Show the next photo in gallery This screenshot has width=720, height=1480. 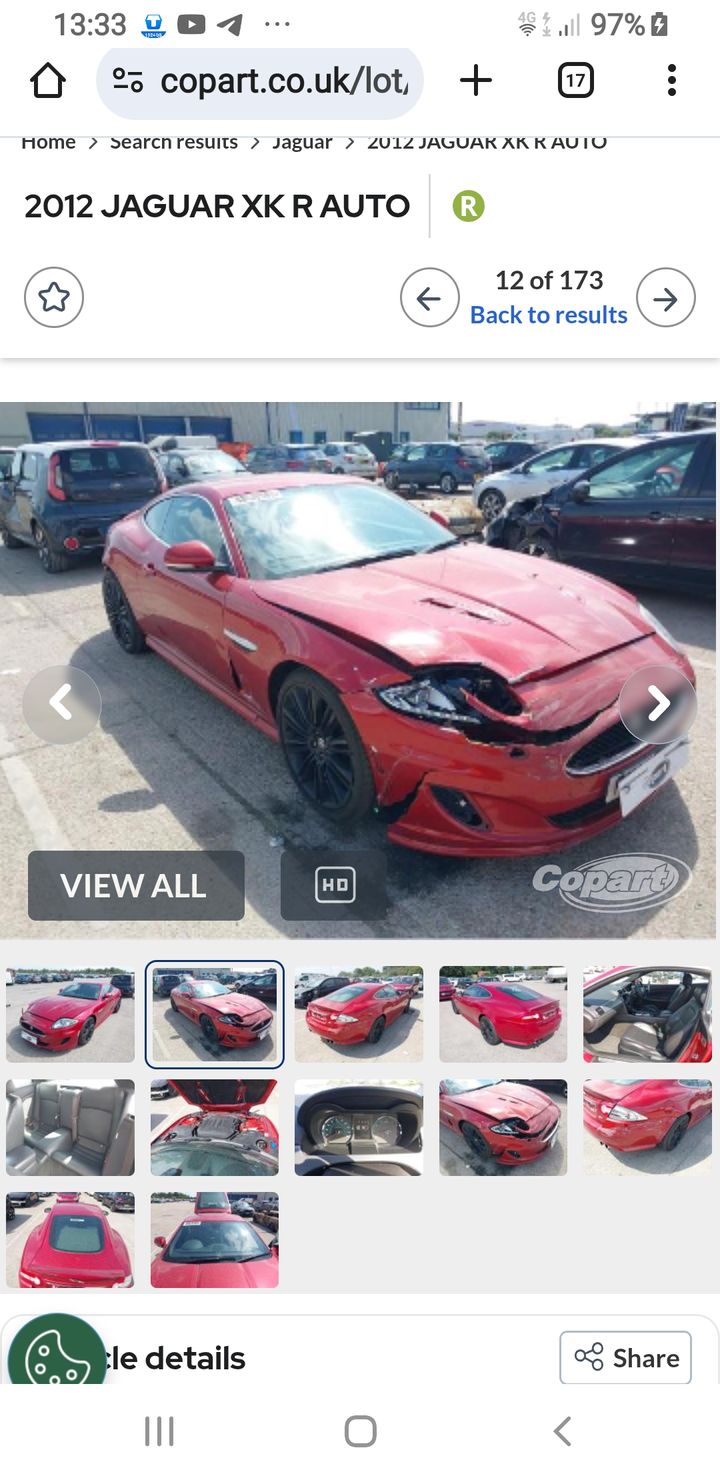pyautogui.click(x=658, y=703)
